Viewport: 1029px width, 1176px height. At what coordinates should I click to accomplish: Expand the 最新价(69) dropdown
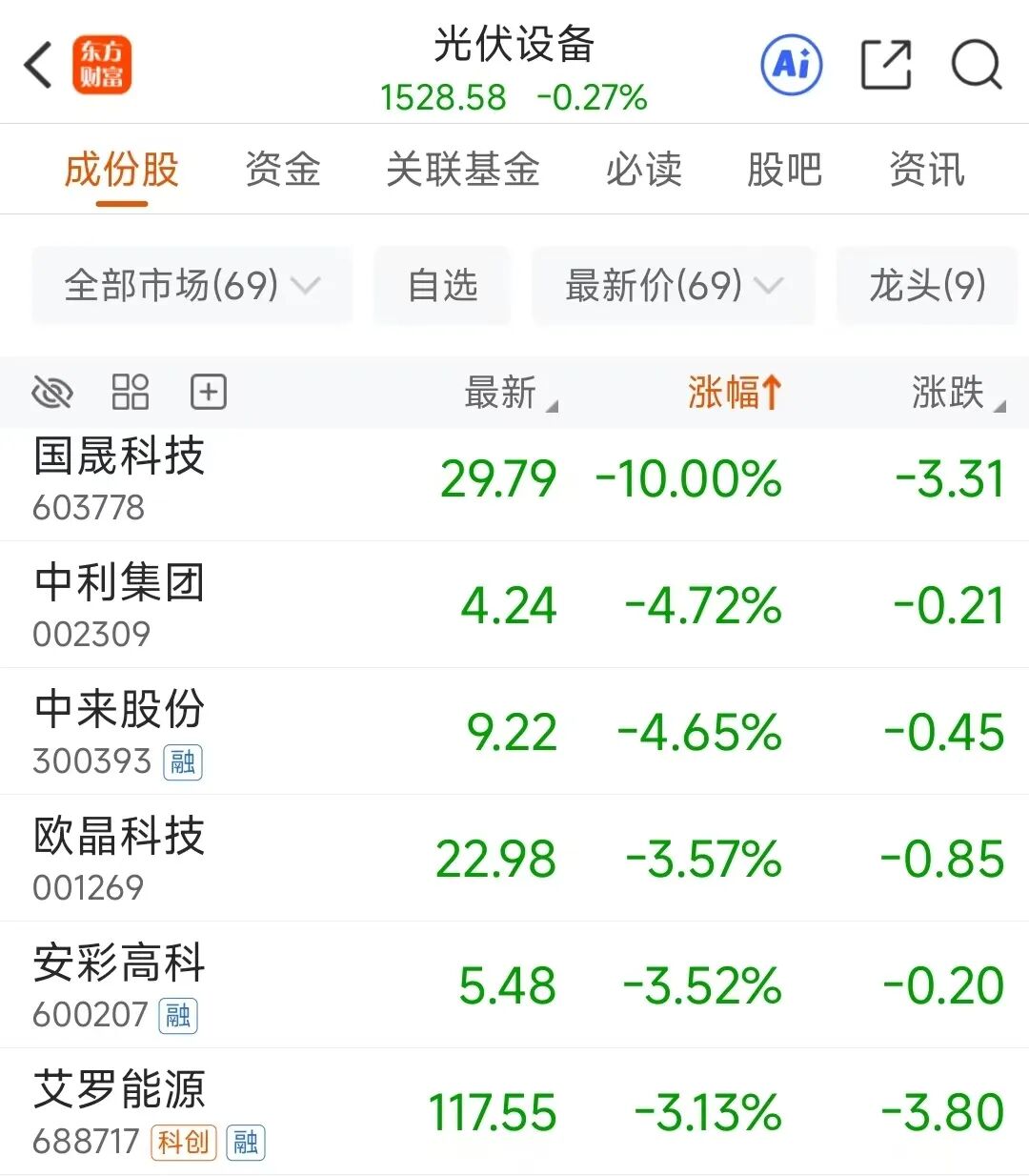(673, 285)
